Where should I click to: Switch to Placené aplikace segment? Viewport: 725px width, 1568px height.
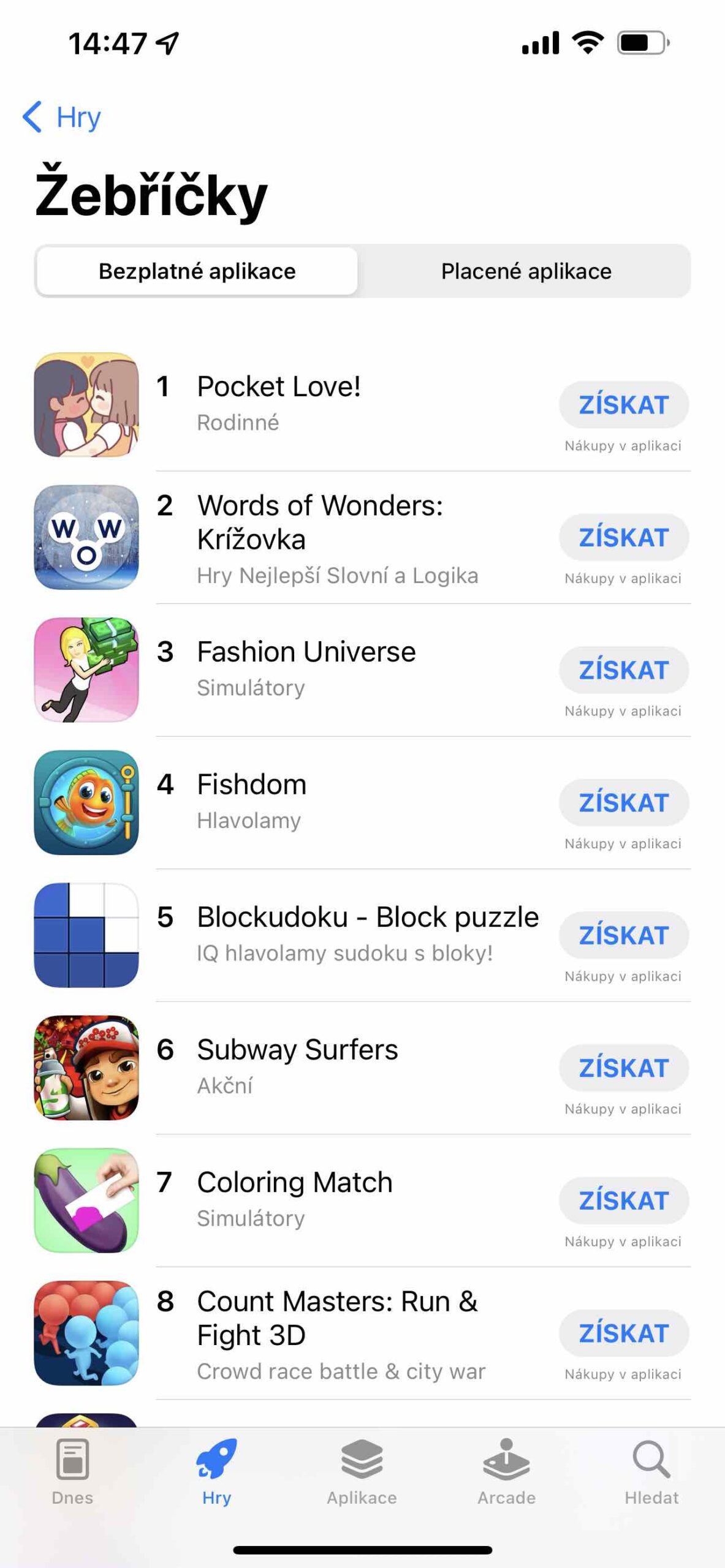526,271
